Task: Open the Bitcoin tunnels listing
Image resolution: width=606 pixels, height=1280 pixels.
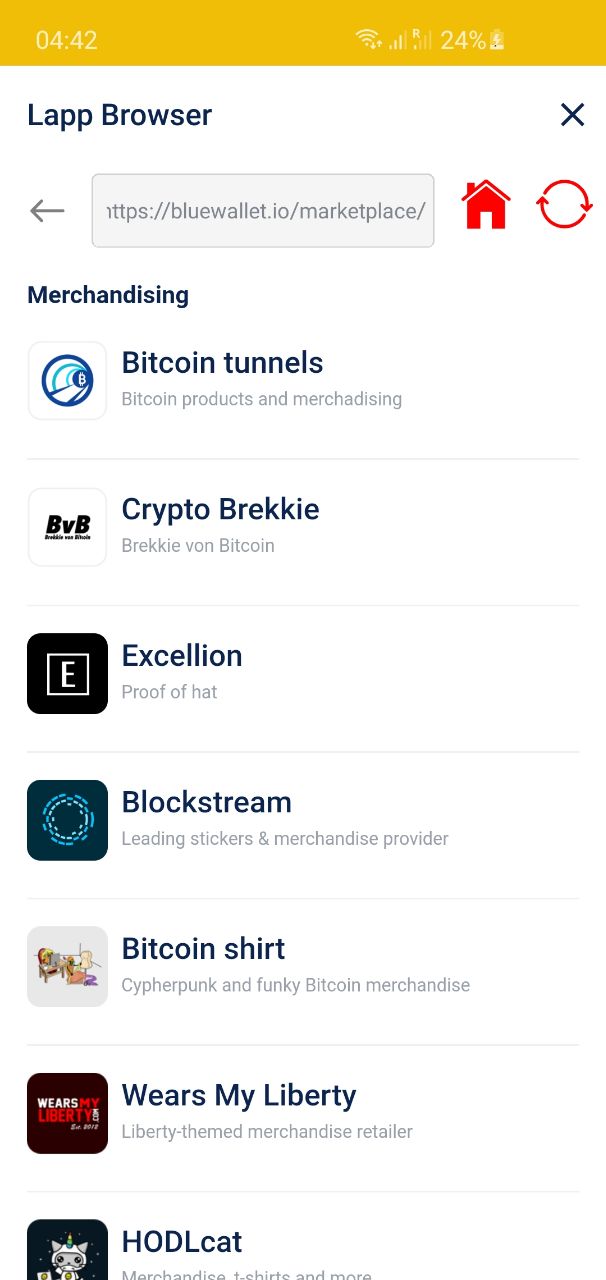Action: (303, 381)
